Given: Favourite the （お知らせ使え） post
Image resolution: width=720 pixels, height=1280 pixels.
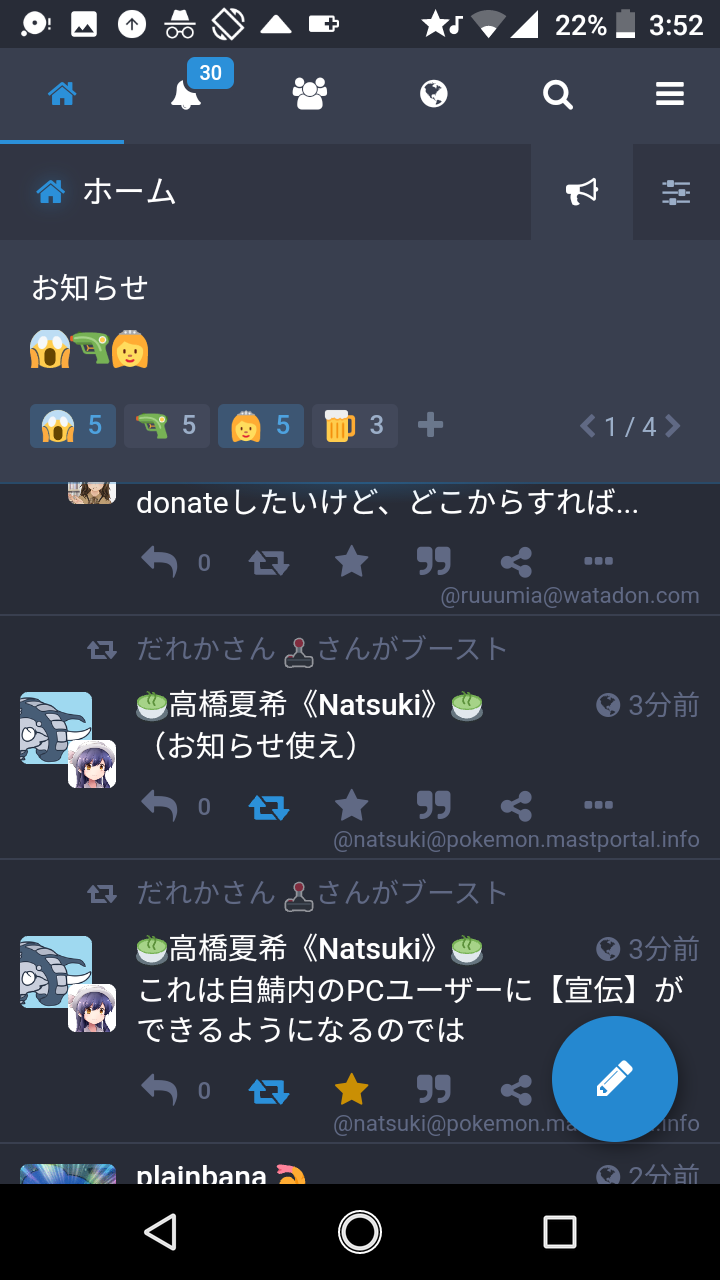Looking at the screenshot, I should (x=351, y=805).
